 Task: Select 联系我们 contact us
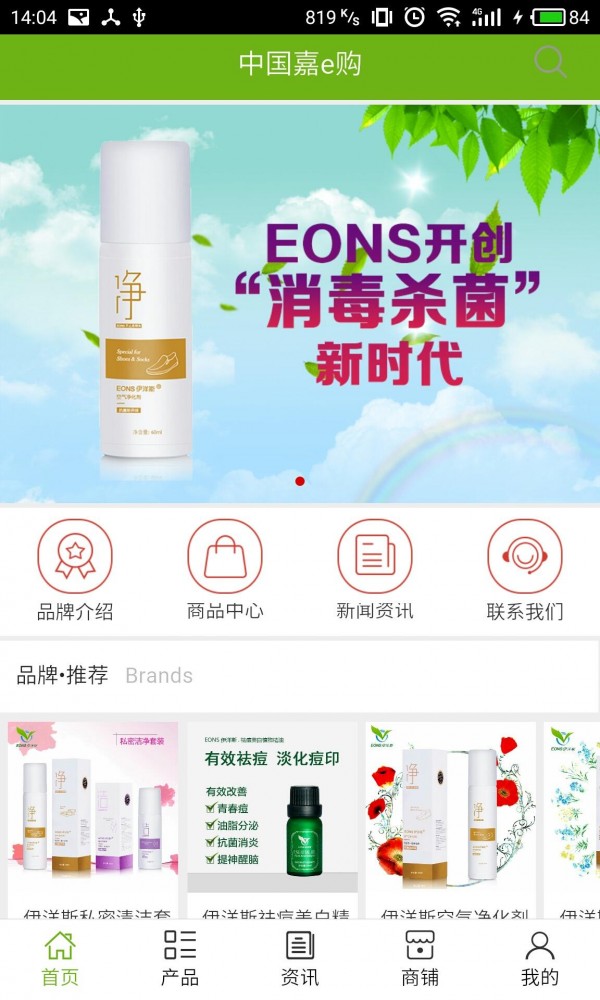(525, 570)
